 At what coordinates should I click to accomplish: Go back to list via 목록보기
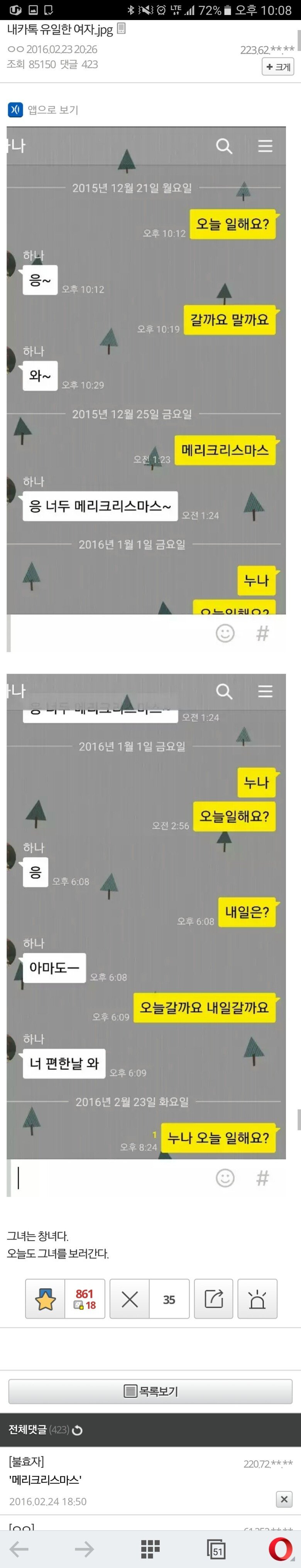pos(150,1391)
